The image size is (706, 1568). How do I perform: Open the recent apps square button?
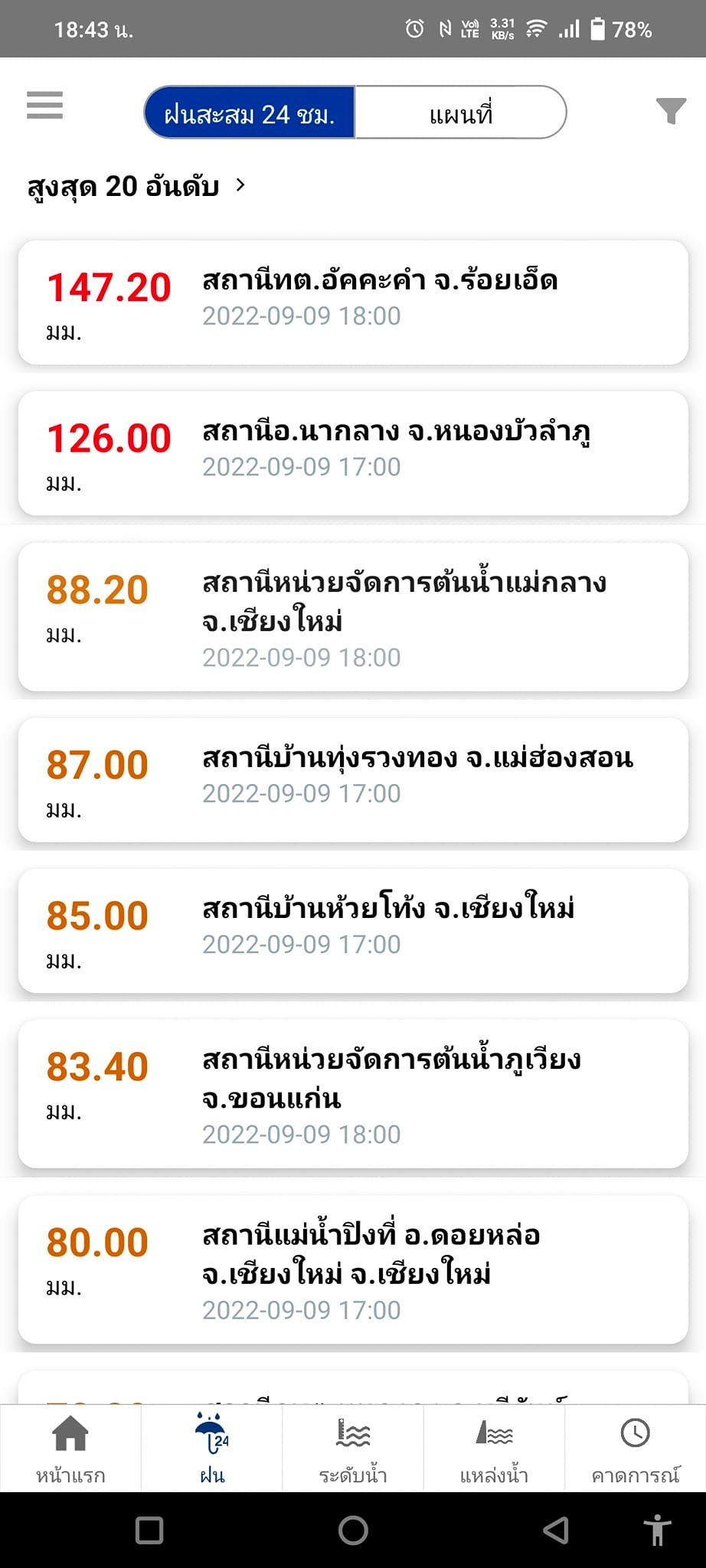[x=149, y=1530]
